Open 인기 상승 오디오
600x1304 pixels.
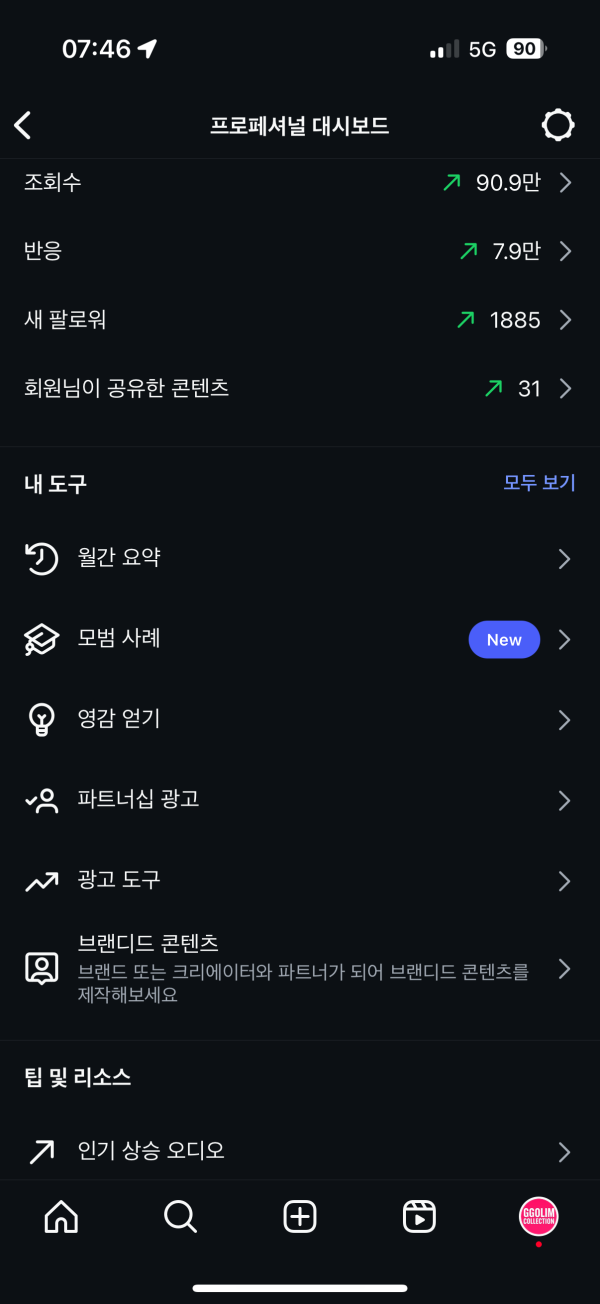[300, 1152]
